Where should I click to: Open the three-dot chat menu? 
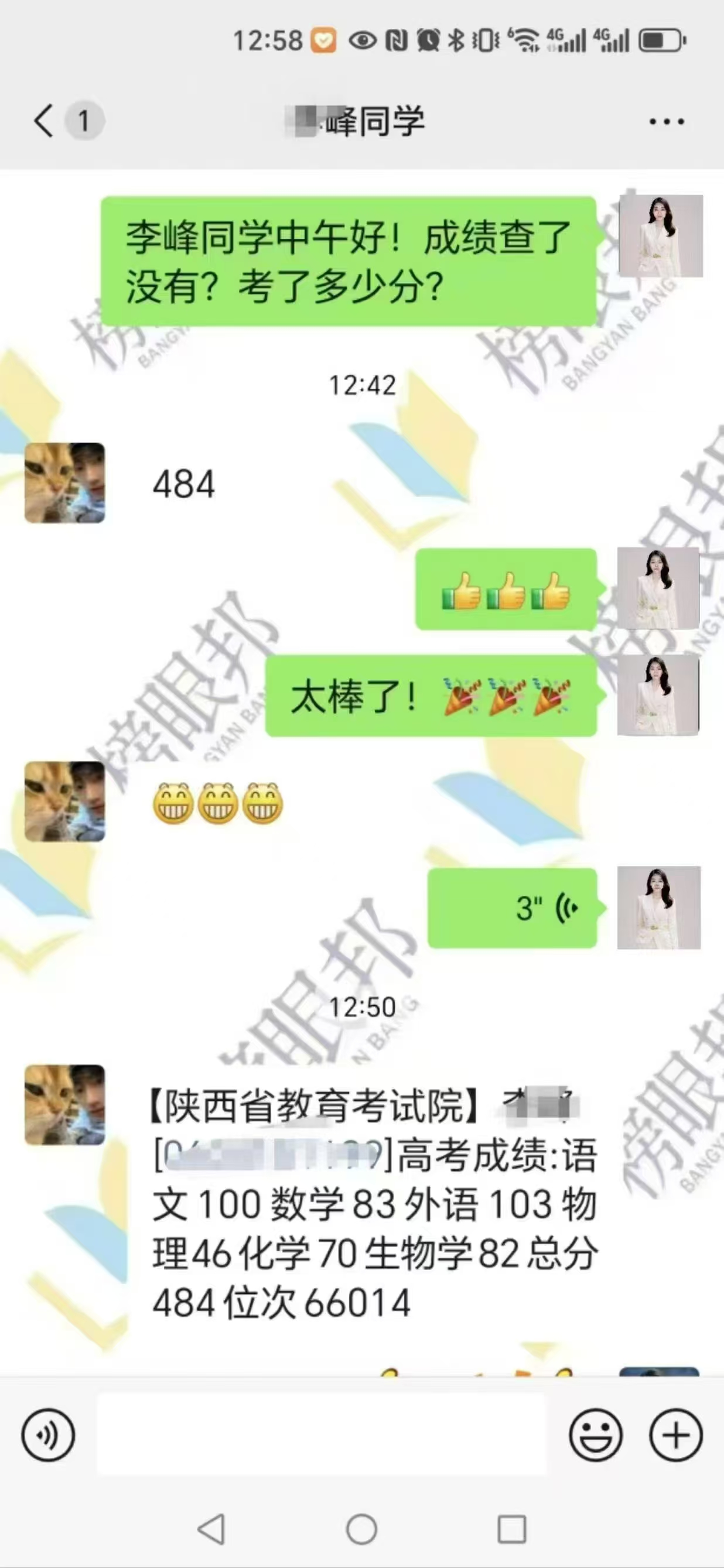pos(666,122)
